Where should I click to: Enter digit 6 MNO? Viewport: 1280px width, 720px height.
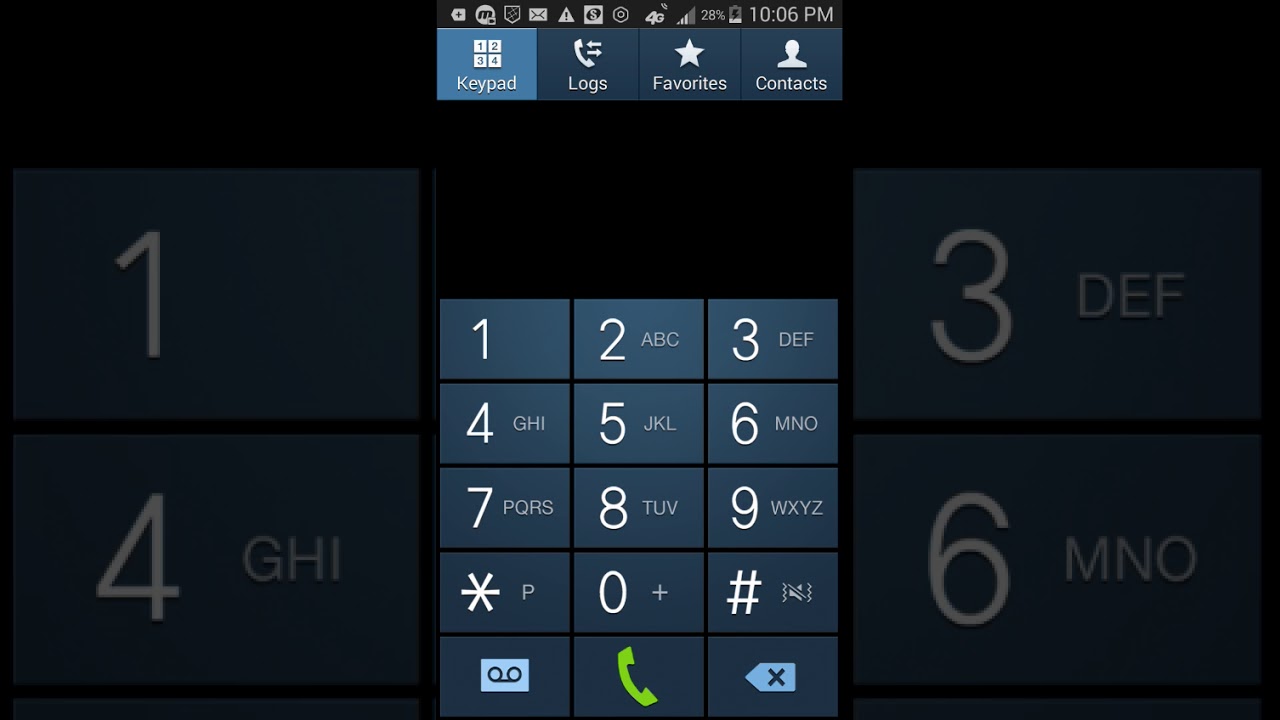[773, 423]
